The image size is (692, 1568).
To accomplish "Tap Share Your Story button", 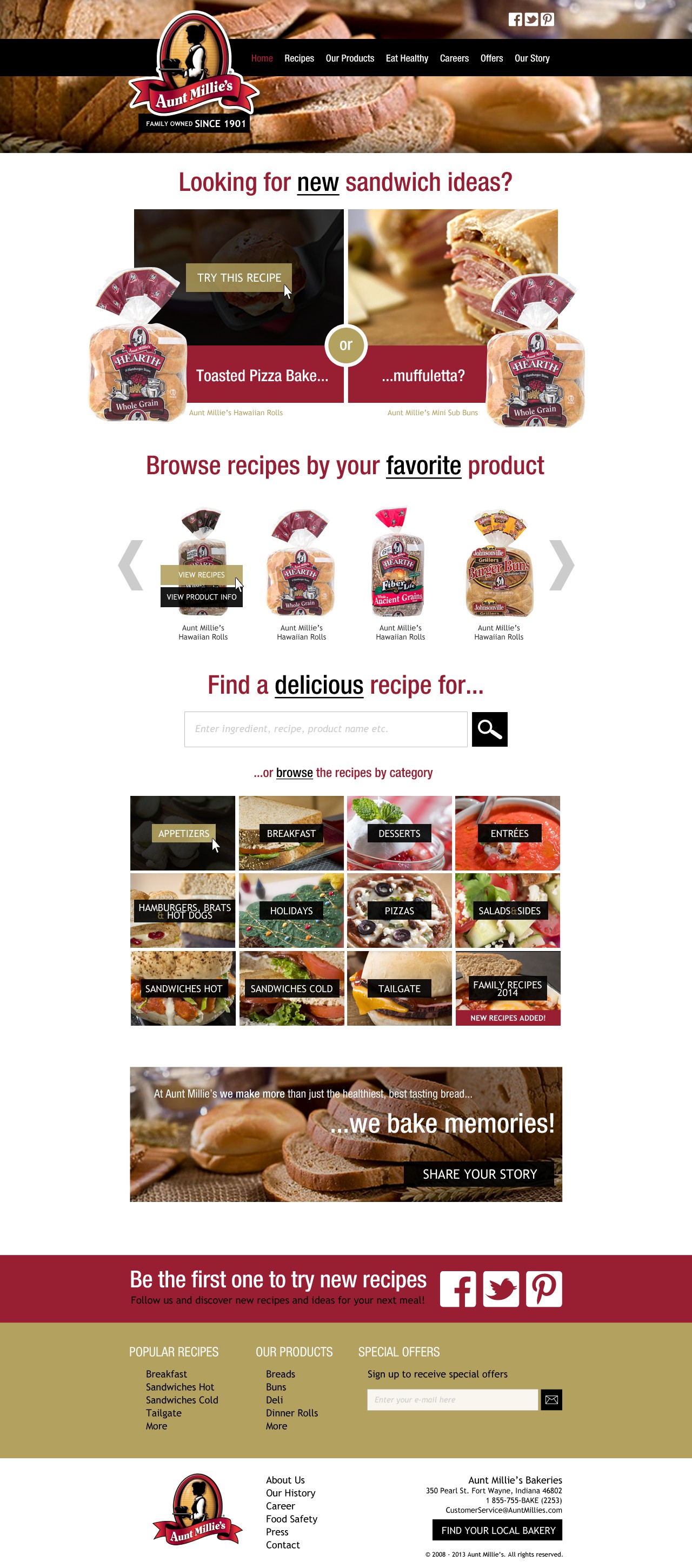I will coord(480,1174).
